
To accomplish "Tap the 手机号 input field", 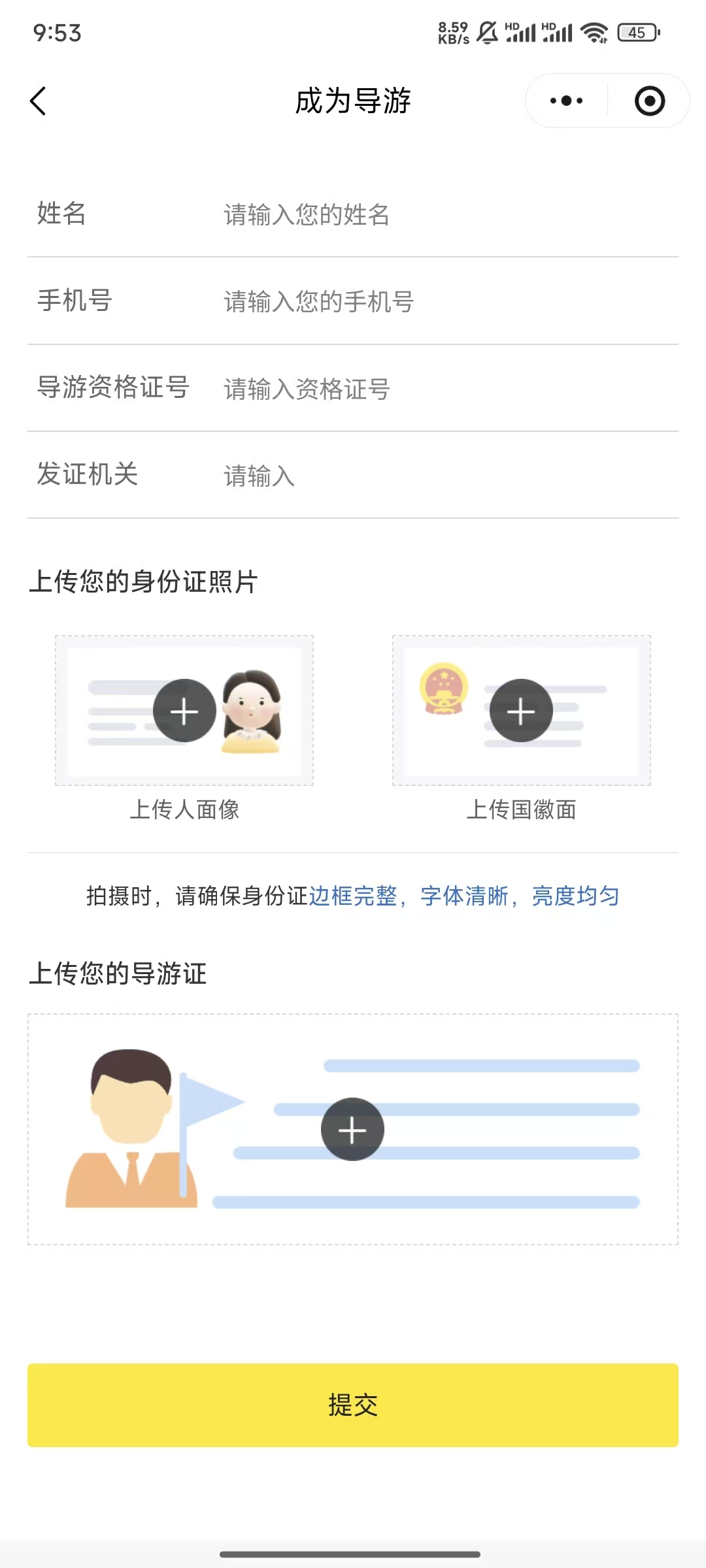I will tap(445, 301).
